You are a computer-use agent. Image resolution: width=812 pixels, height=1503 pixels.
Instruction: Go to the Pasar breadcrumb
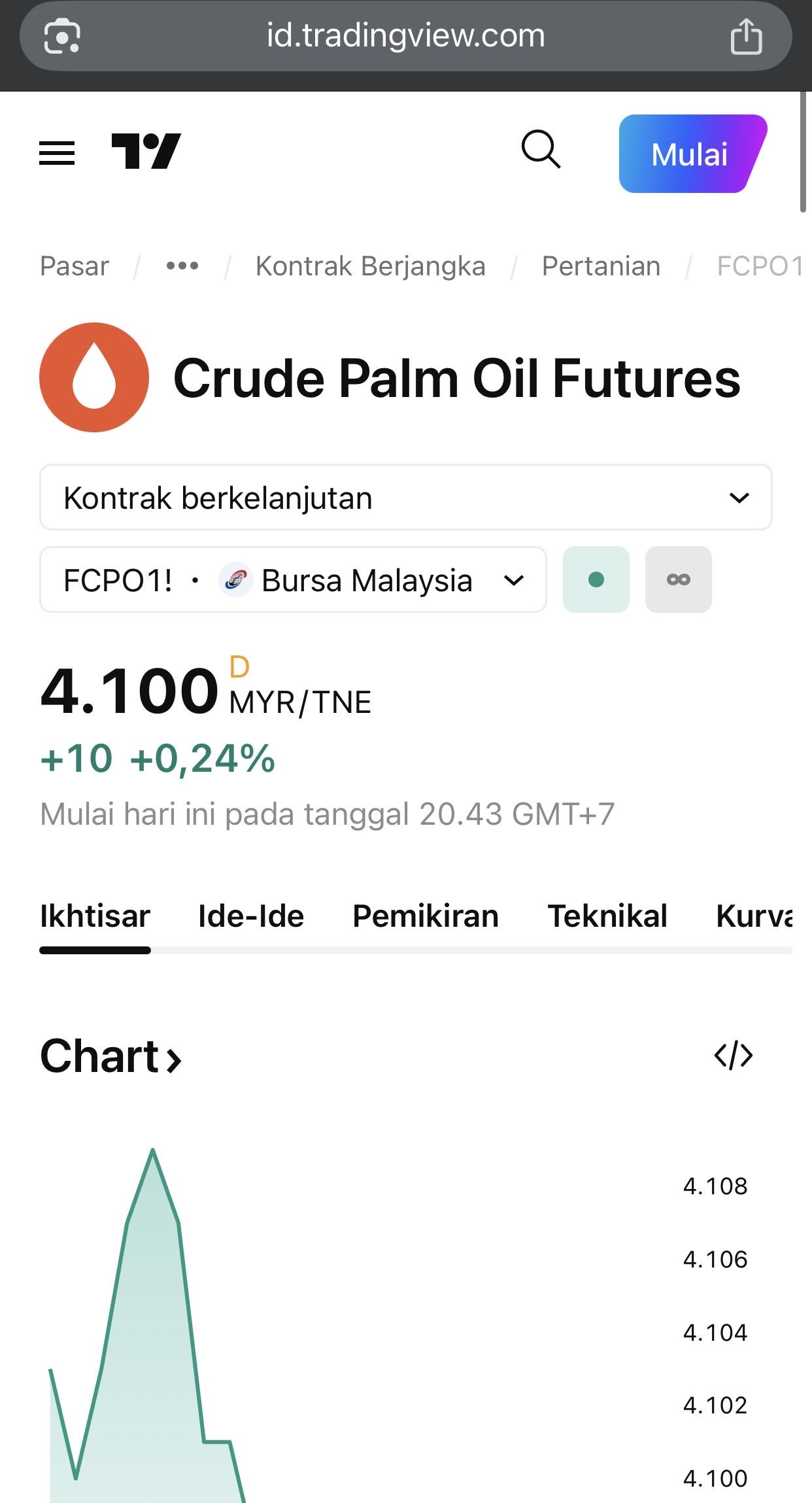pyautogui.click(x=75, y=266)
